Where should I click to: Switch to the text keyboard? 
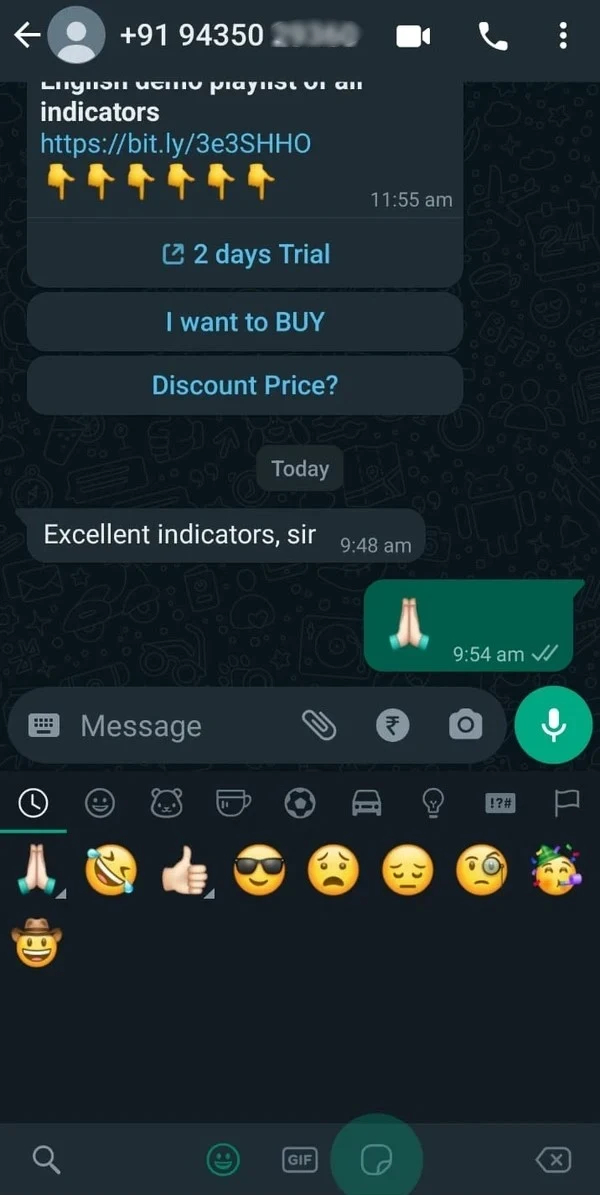point(44,726)
